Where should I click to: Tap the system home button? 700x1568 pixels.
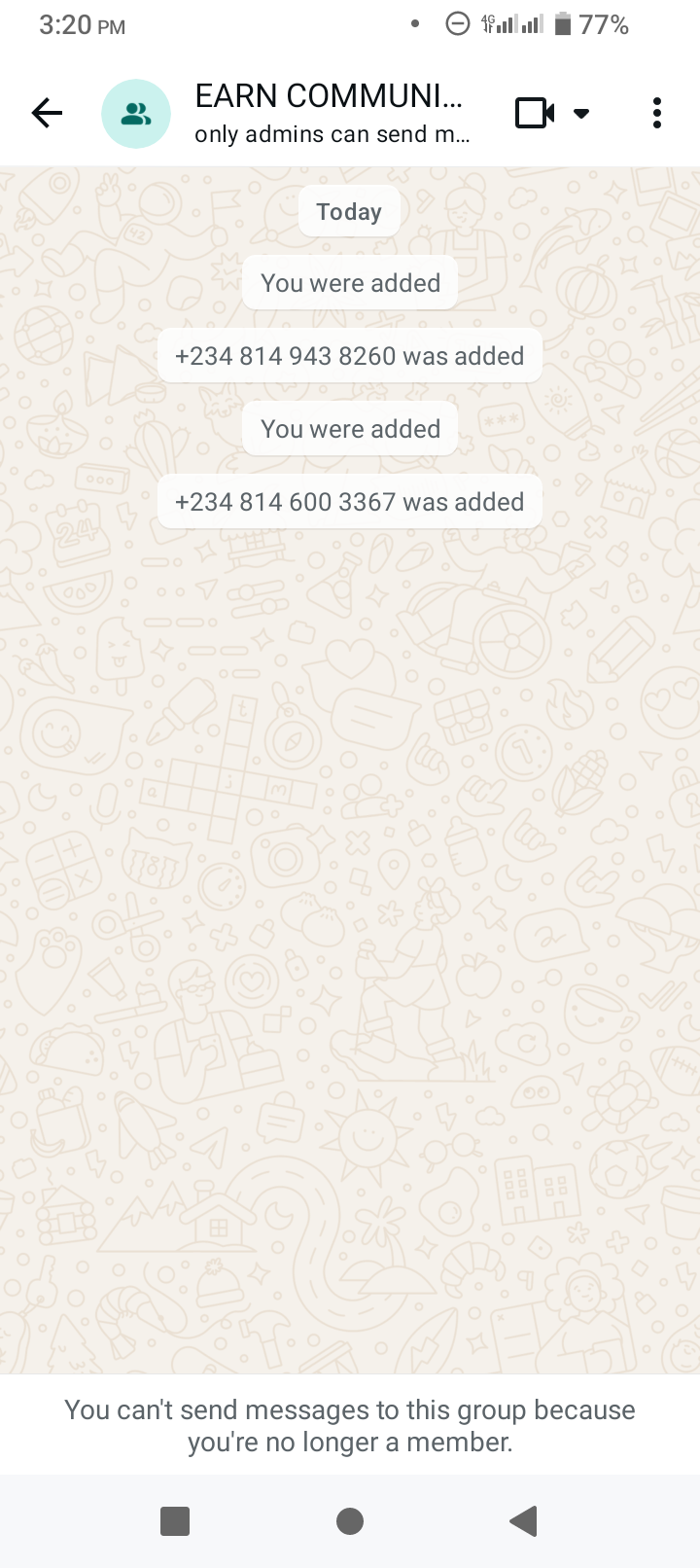(x=350, y=1520)
